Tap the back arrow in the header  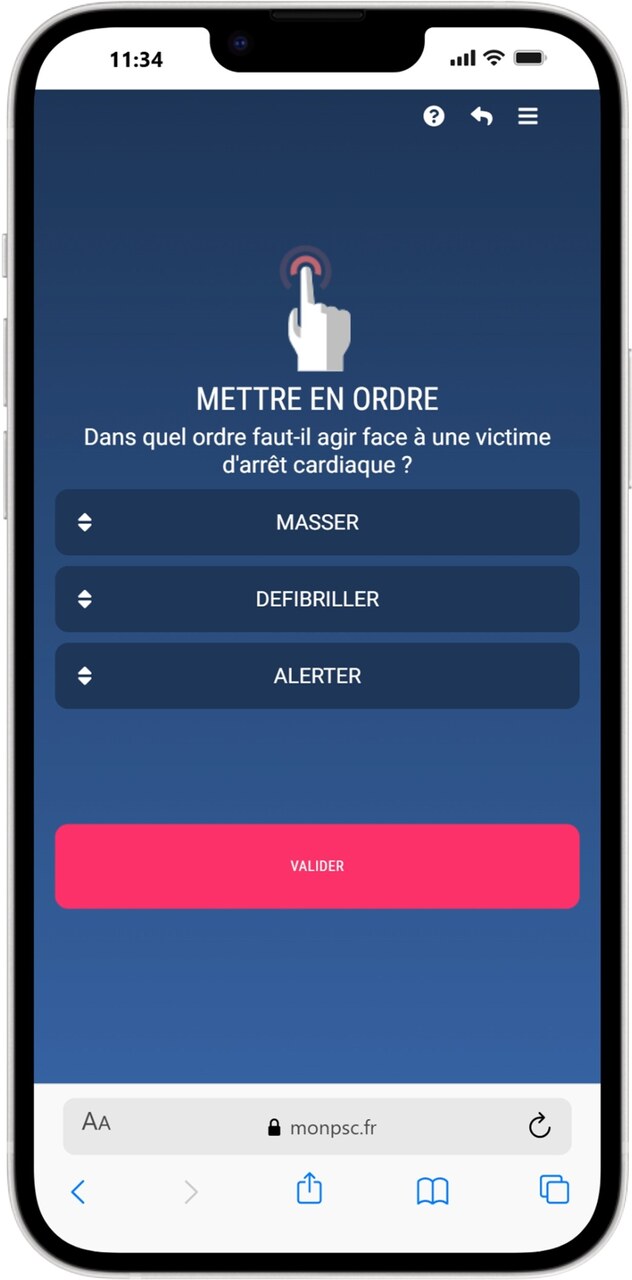tap(482, 116)
